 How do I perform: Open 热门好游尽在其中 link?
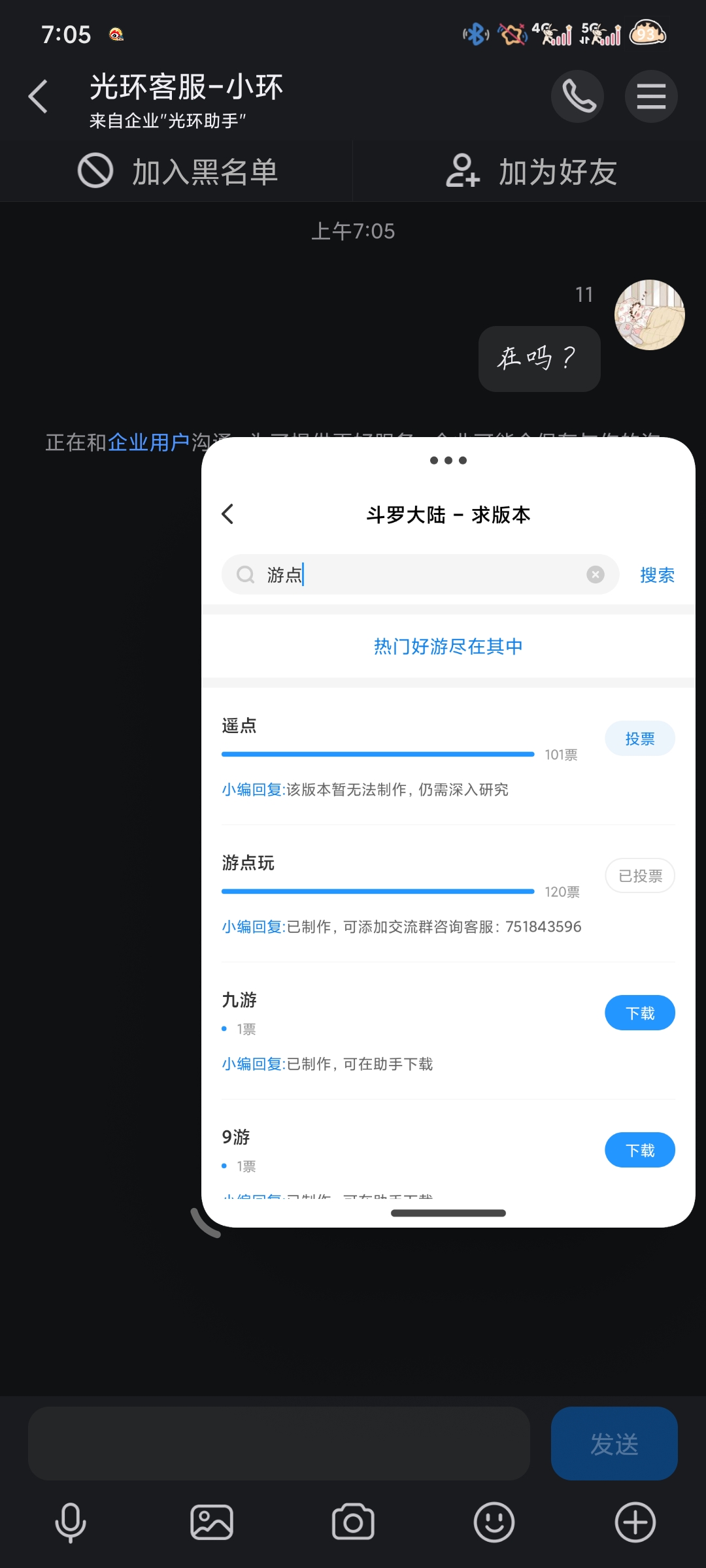pos(448,646)
